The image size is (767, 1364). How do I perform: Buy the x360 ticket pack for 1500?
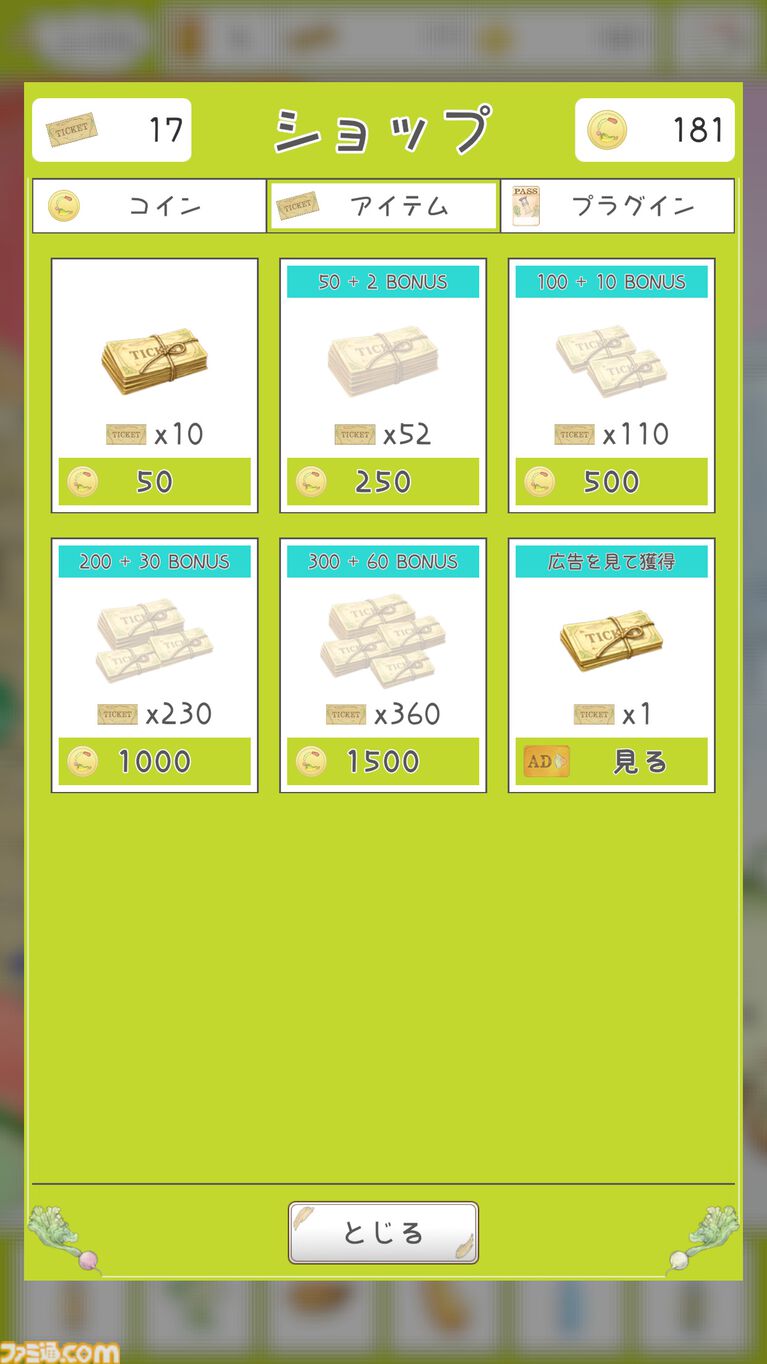(x=383, y=762)
